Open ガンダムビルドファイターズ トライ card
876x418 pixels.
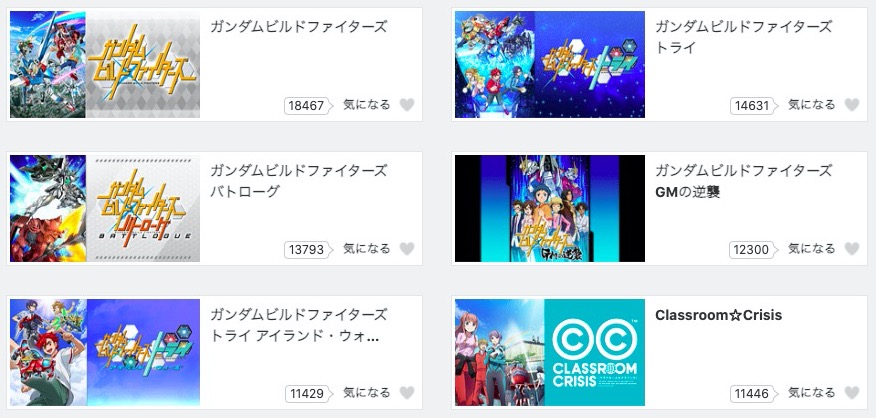[743, 37]
